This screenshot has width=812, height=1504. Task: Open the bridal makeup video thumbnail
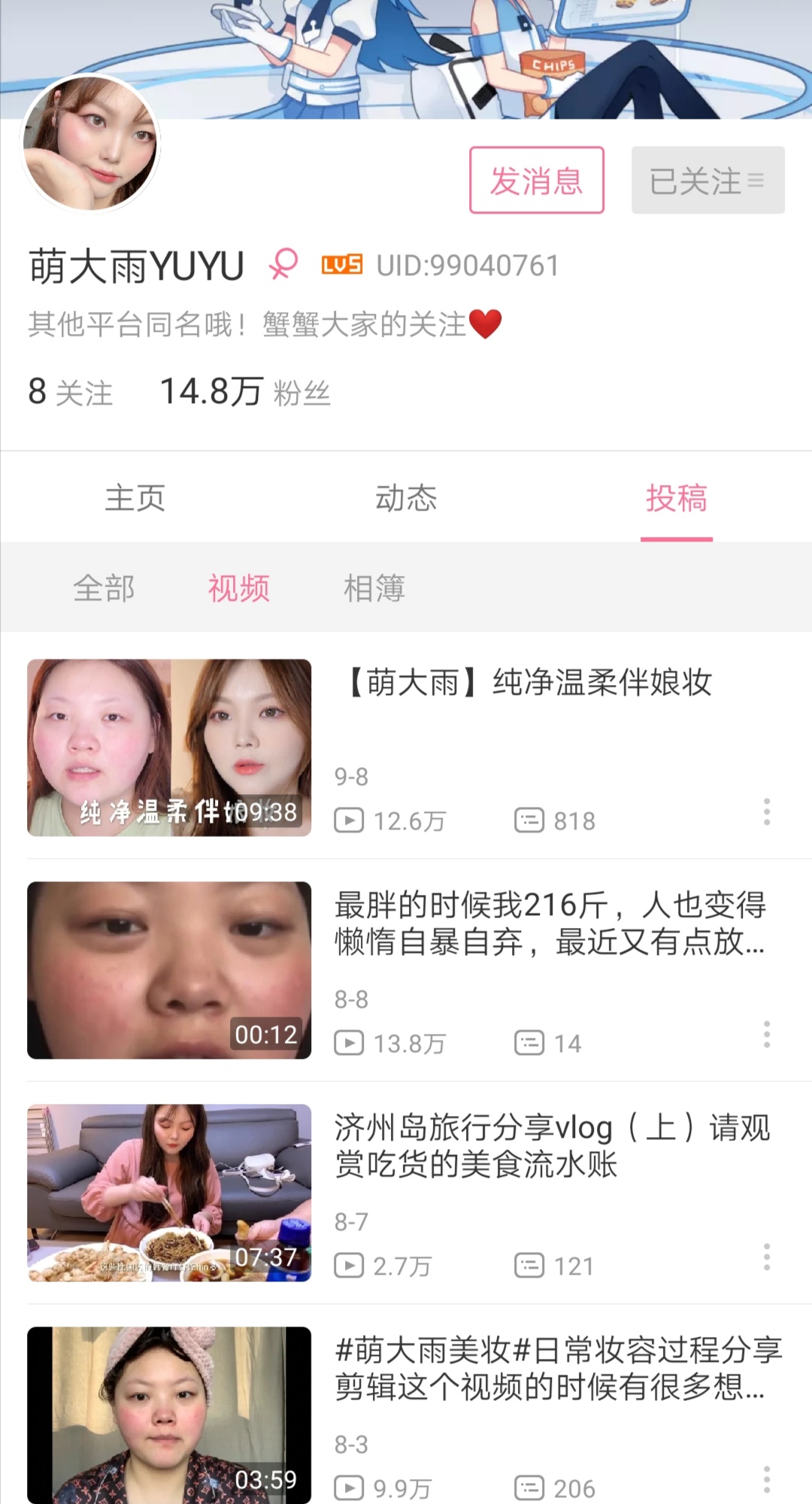tap(168, 748)
